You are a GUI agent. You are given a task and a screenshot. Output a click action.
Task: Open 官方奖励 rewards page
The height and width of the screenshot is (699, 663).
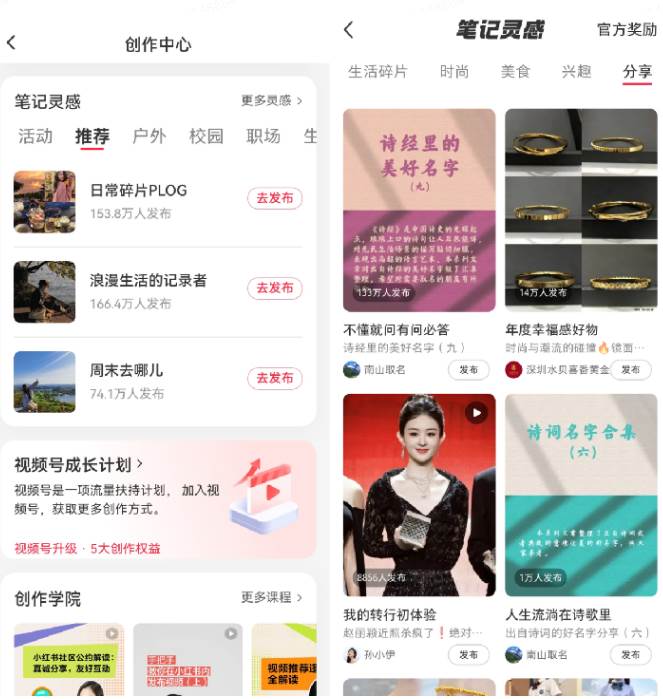pos(626,30)
